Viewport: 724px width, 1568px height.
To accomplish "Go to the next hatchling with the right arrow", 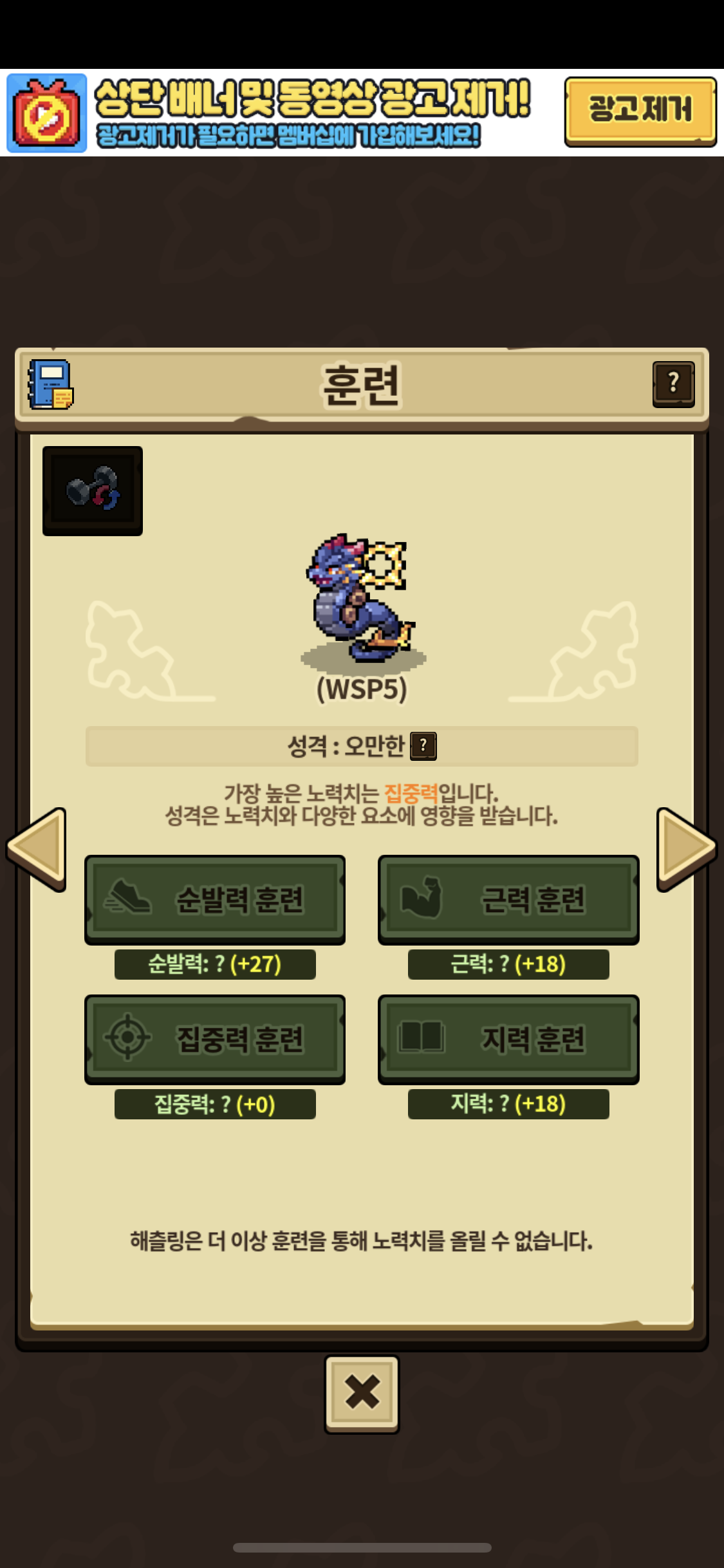I will pos(687,849).
